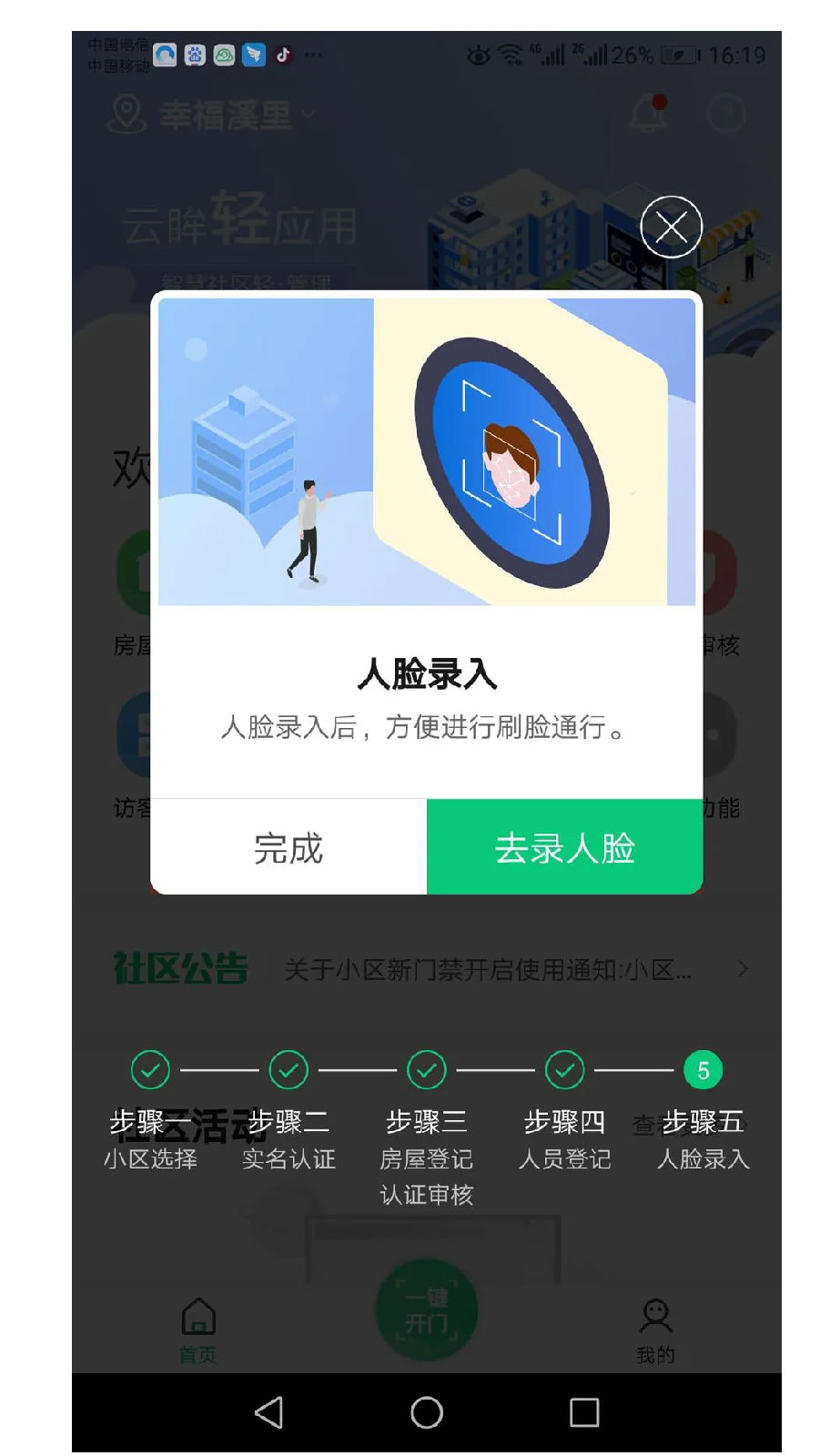Go to the phone's home screen
Viewport: 840px width, 1456px height.
[426, 1412]
